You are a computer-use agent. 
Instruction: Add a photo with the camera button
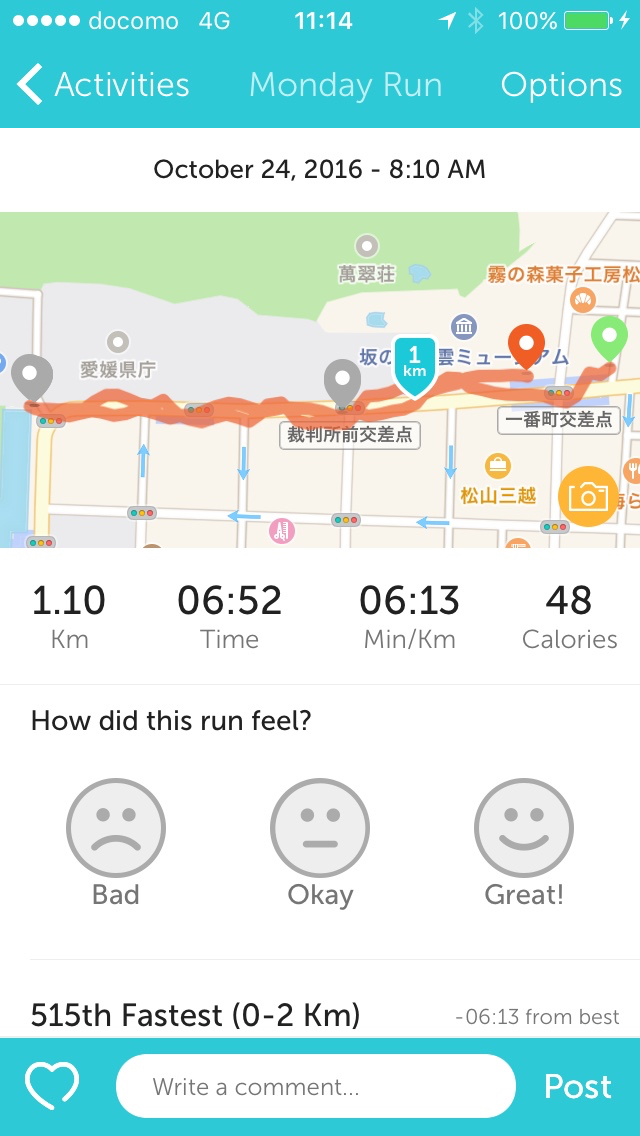[x=588, y=495]
